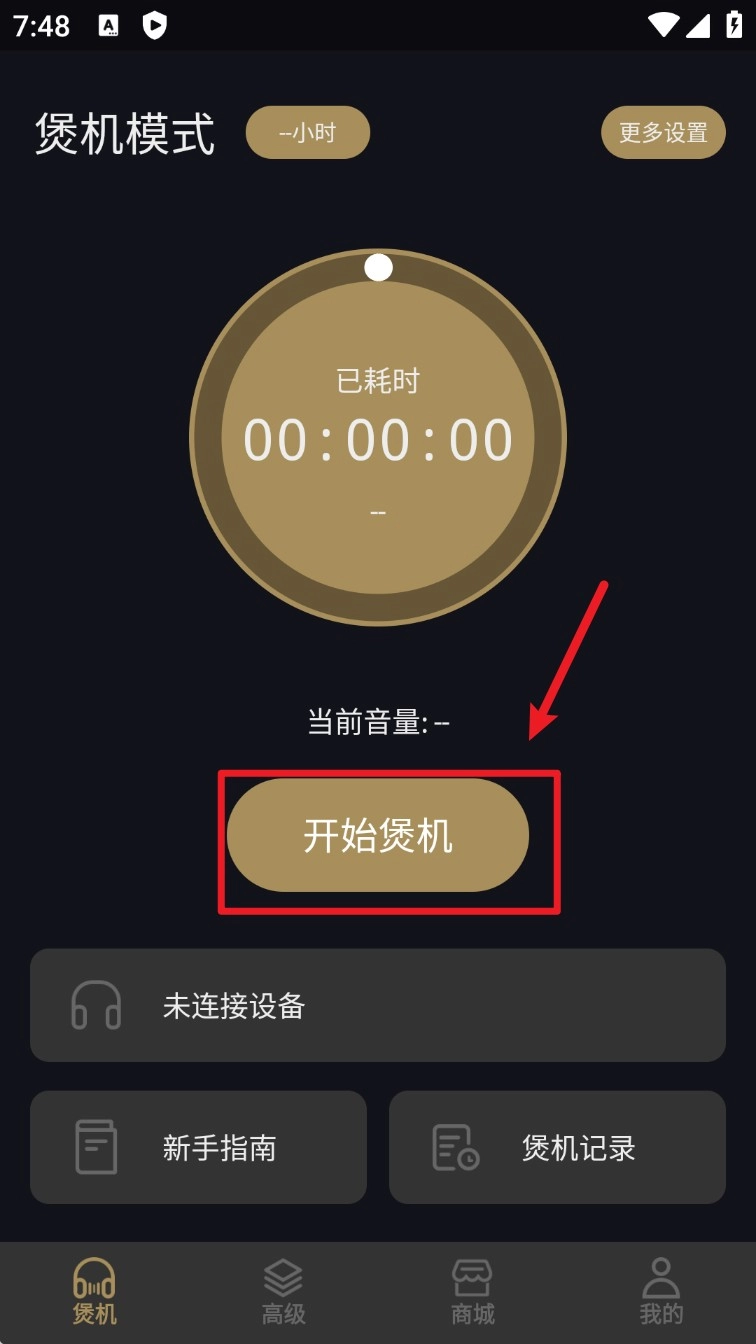Switch to the 高级 tab
The image size is (756, 1344).
tap(283, 1292)
